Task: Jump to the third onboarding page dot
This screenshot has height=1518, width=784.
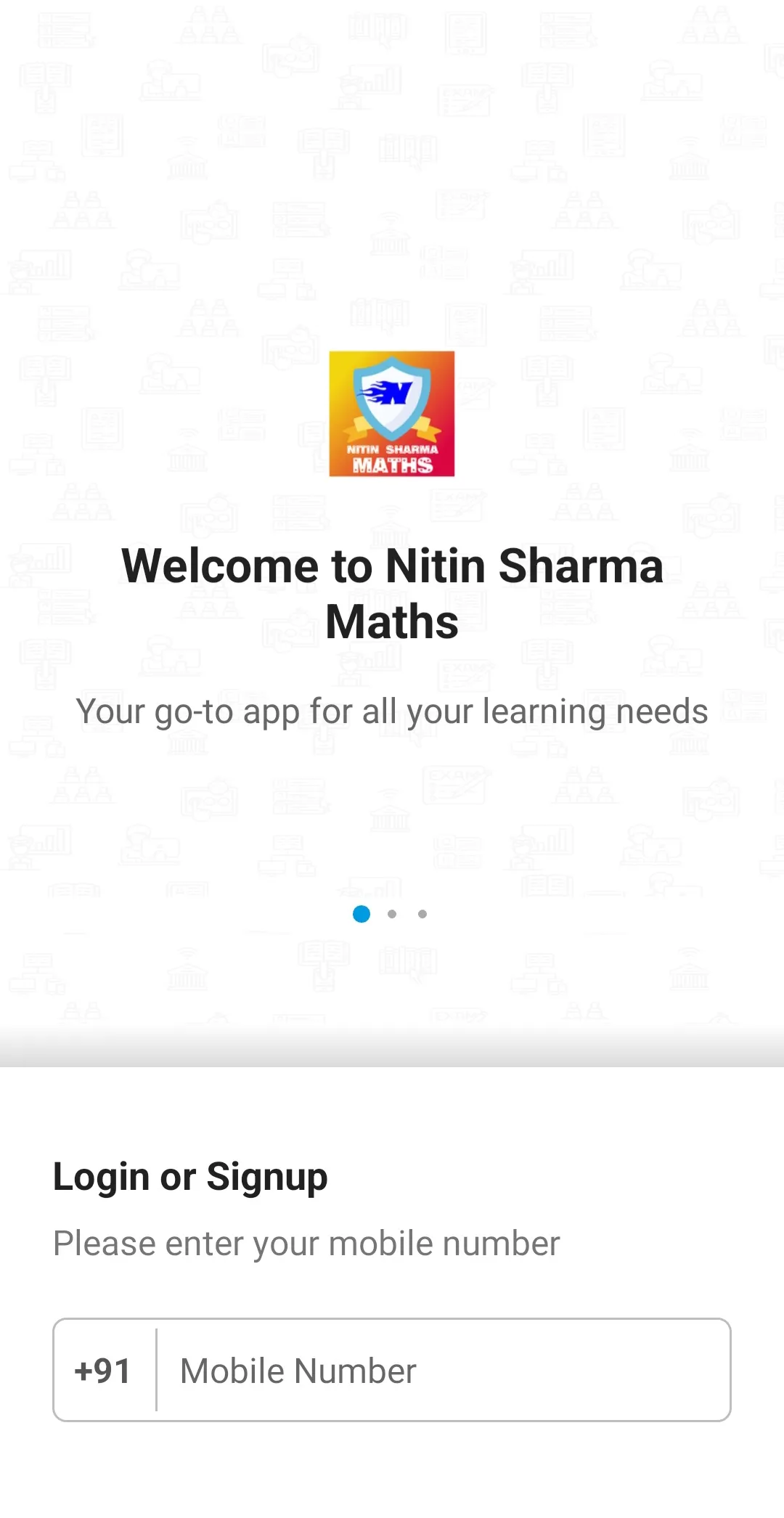Action: click(x=422, y=914)
